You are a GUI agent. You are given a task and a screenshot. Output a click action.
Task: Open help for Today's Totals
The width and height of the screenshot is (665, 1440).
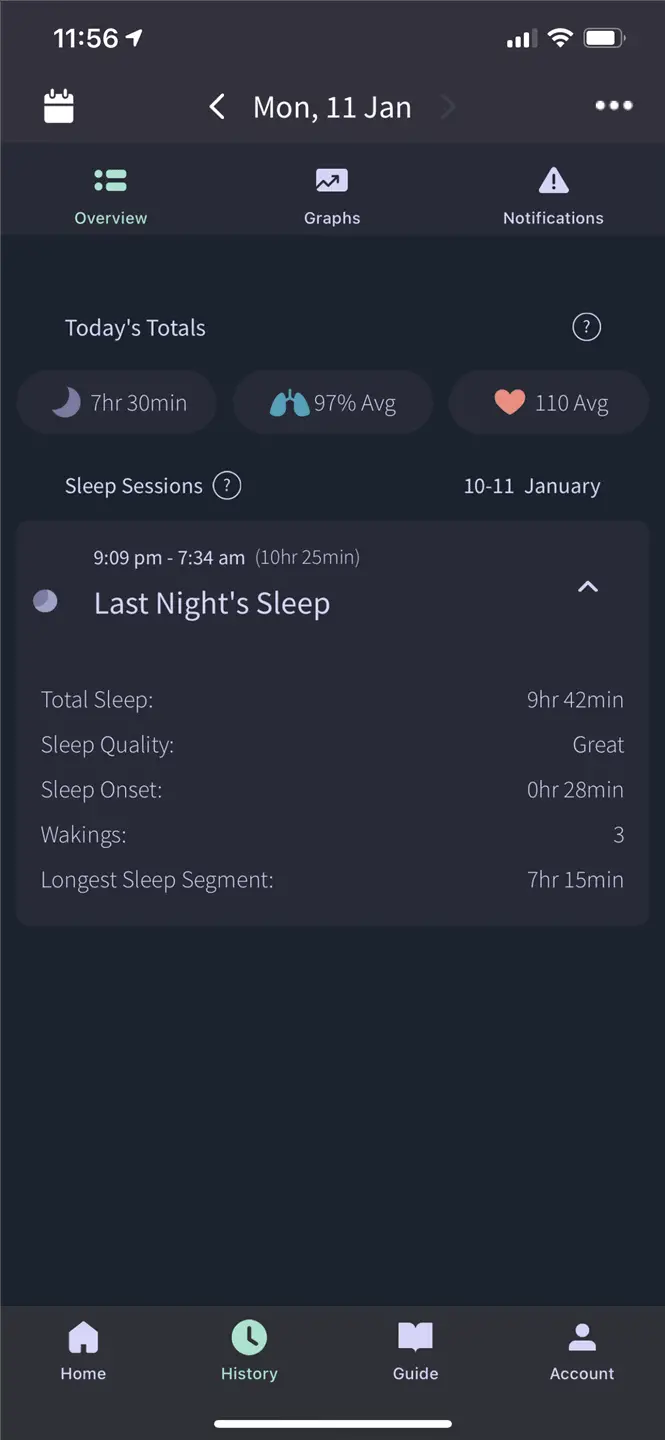click(586, 327)
